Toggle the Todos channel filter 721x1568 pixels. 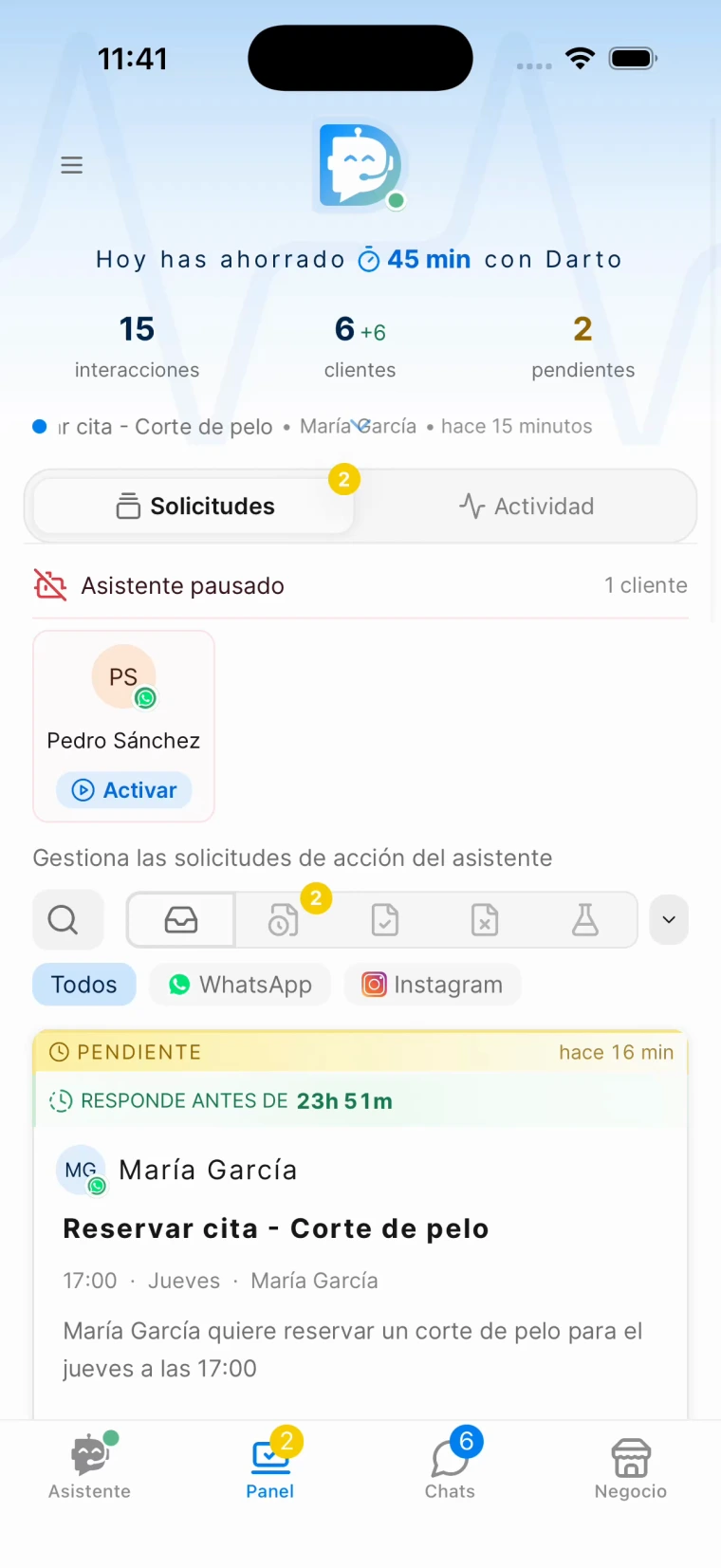pyautogui.click(x=83, y=985)
